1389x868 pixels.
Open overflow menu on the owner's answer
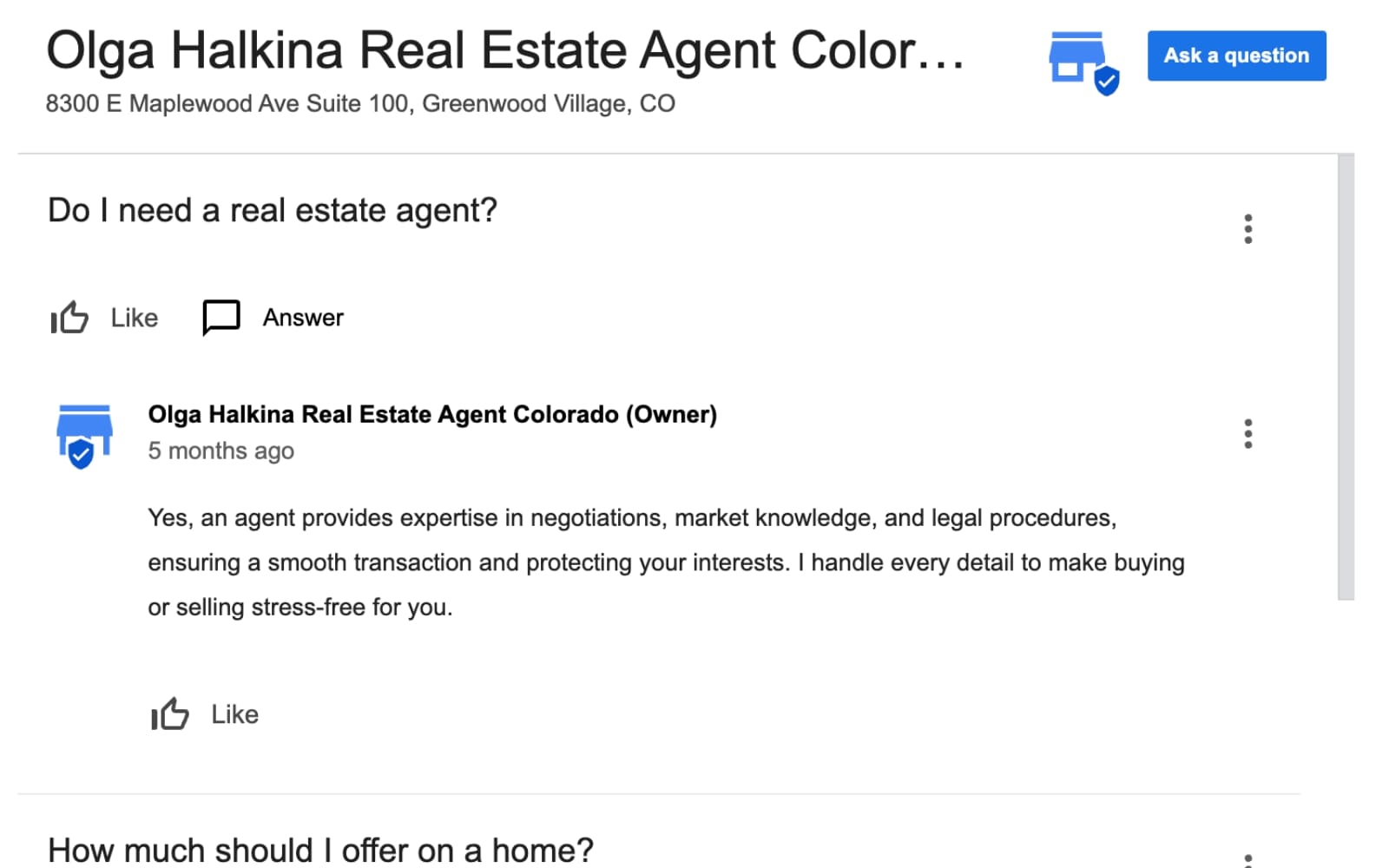point(1247,433)
